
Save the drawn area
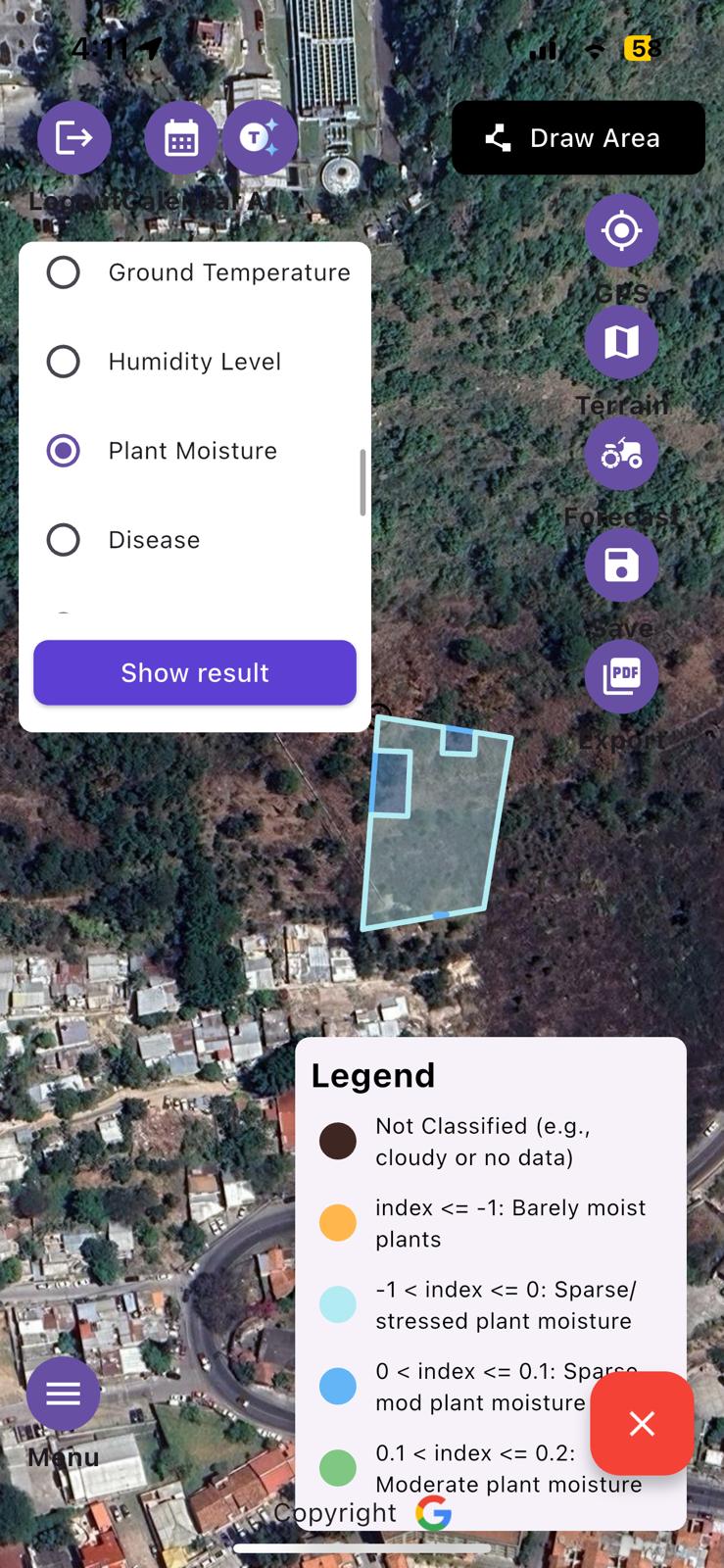[621, 565]
